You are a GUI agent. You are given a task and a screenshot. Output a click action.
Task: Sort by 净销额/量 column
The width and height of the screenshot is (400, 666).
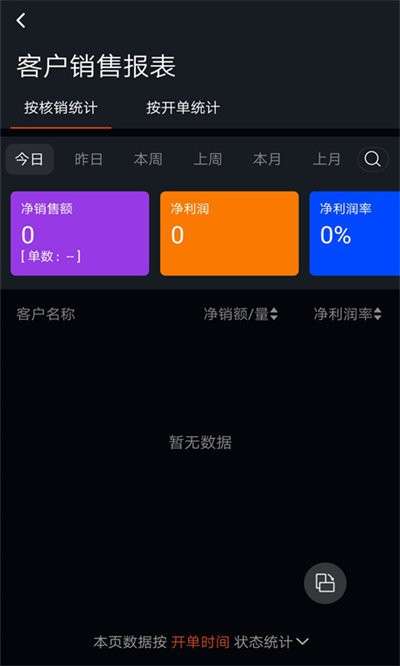(241, 314)
